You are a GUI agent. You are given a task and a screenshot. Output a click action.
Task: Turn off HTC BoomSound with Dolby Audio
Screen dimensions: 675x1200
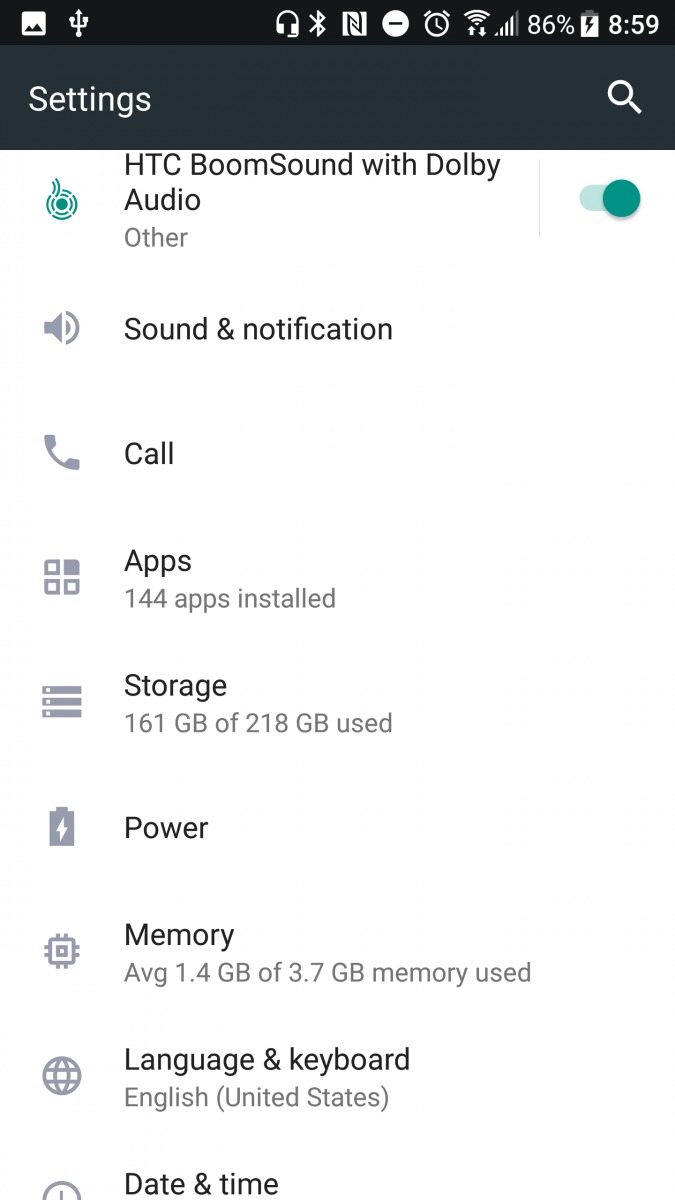609,199
